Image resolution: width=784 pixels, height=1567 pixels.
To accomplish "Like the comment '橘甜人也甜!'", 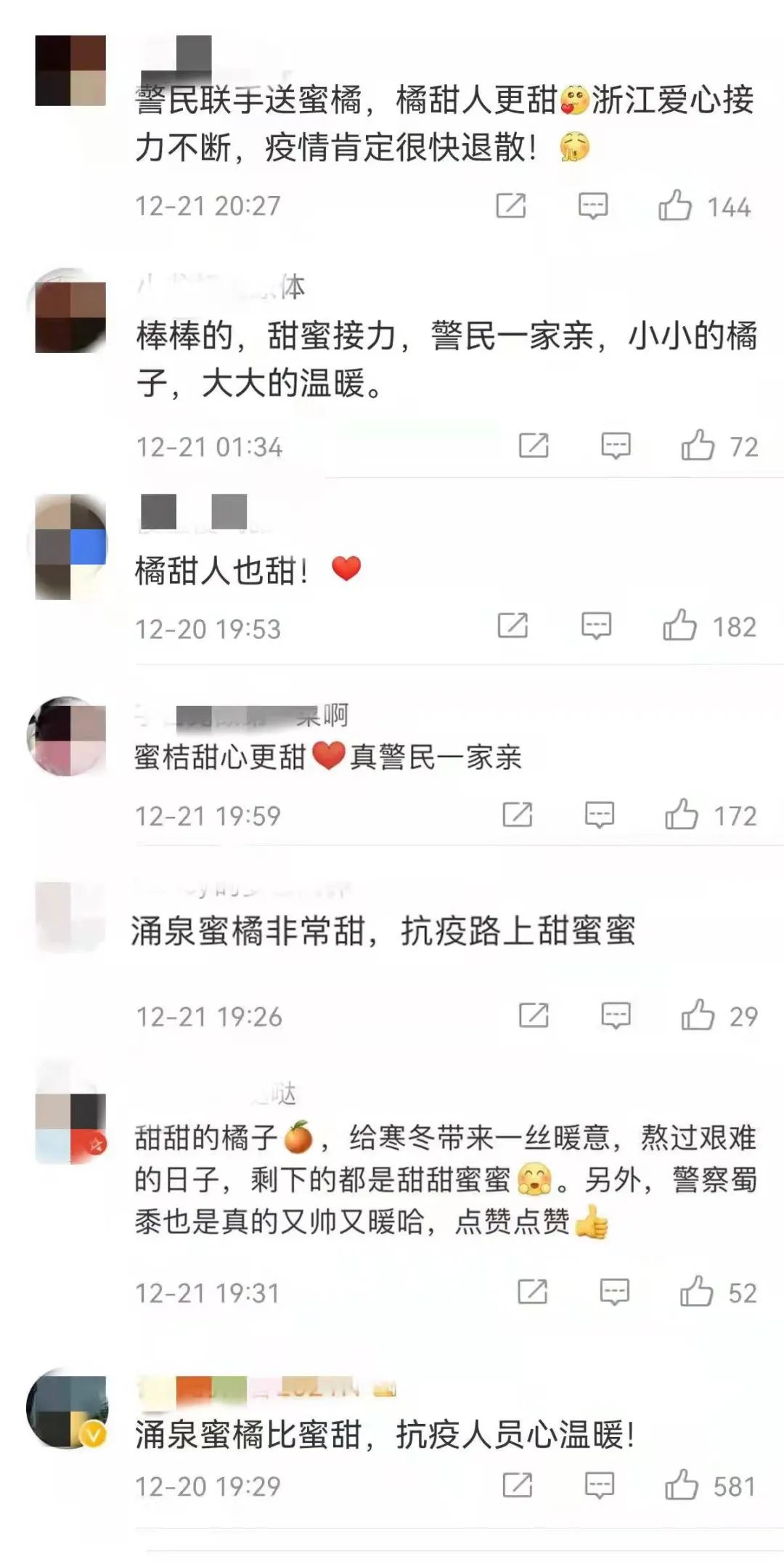I will (679, 626).
